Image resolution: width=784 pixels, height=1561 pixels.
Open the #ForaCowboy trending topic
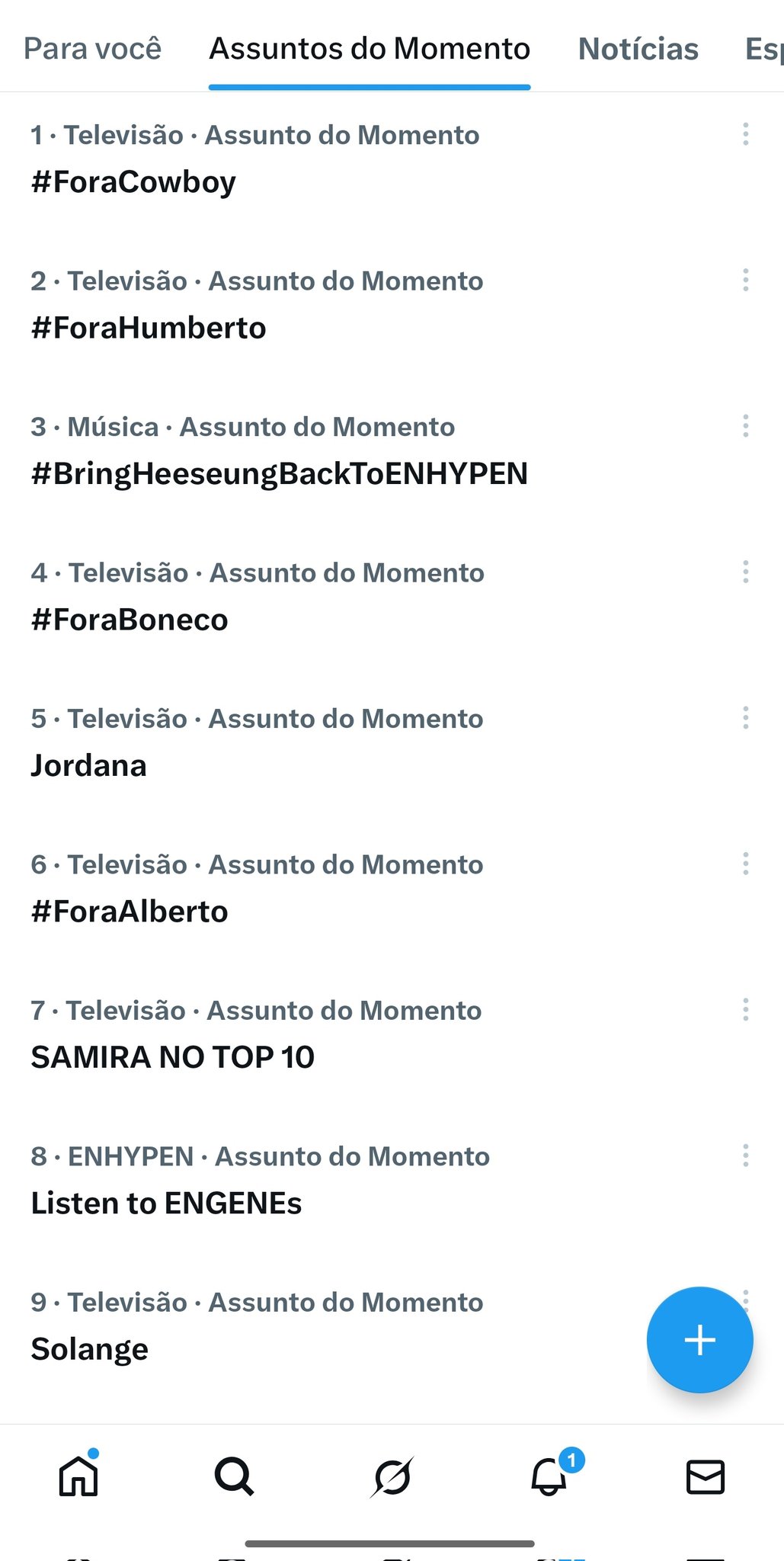tap(134, 182)
